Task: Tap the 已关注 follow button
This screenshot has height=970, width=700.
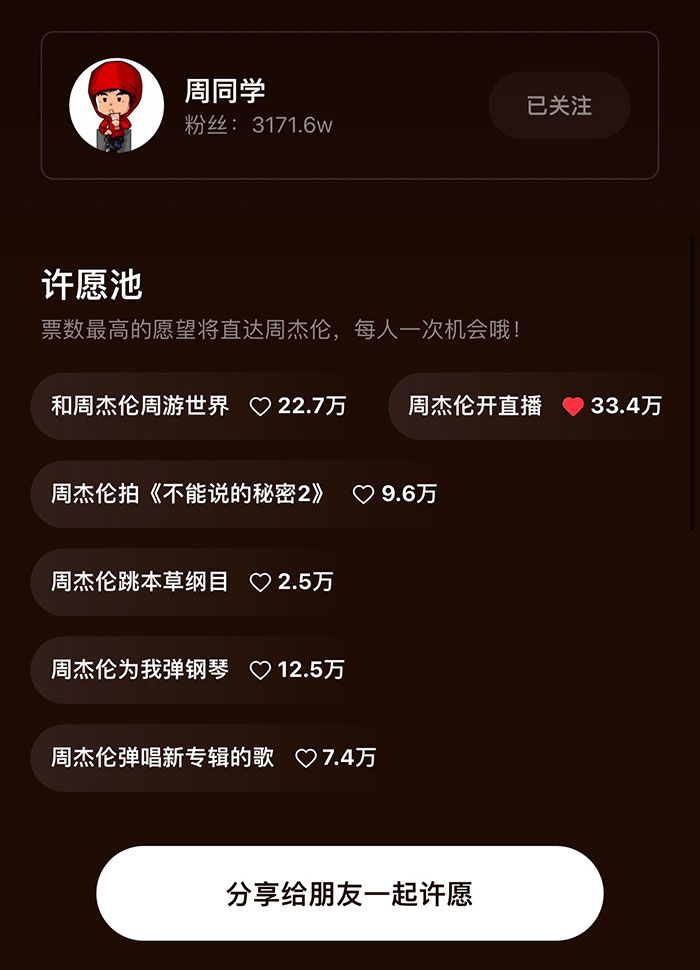Action: pyautogui.click(x=559, y=105)
